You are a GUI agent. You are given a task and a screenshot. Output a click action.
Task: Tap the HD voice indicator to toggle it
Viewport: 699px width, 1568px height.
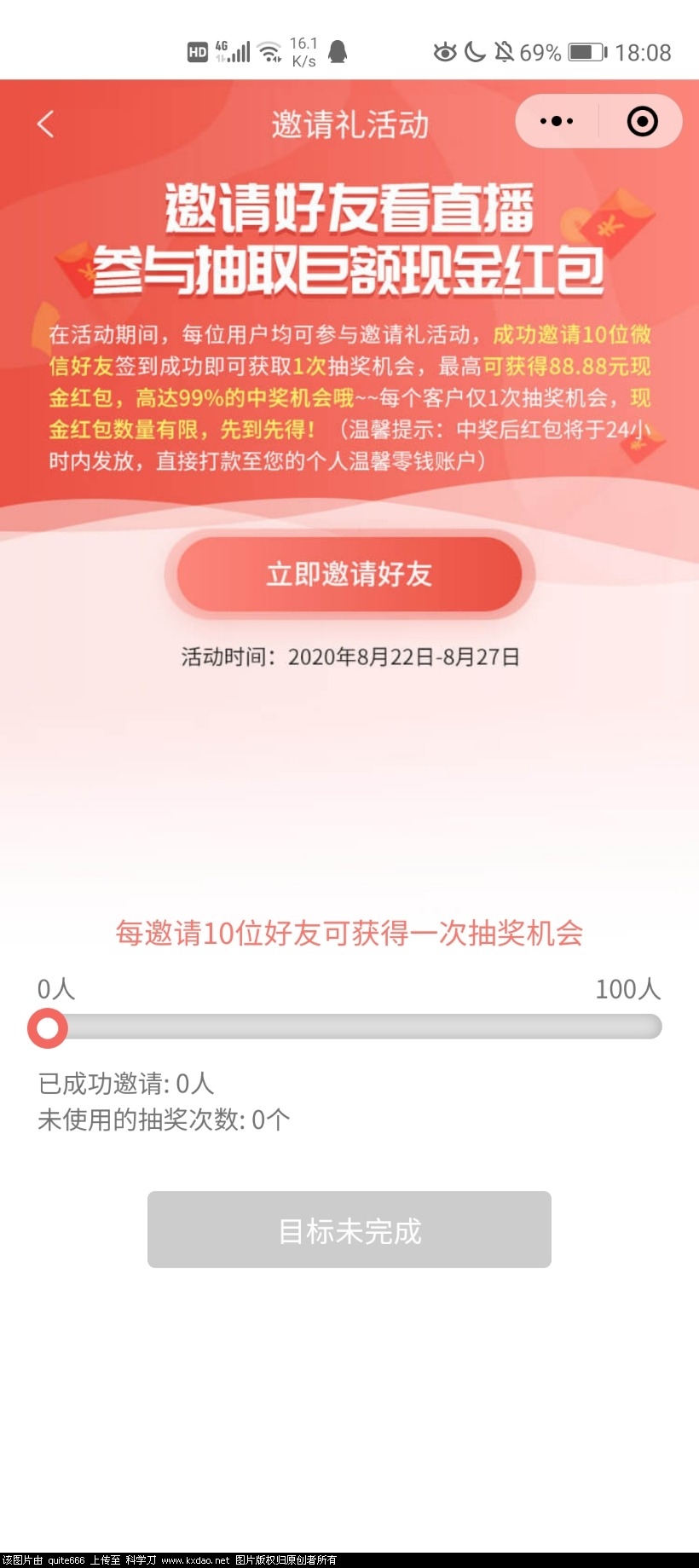197,51
